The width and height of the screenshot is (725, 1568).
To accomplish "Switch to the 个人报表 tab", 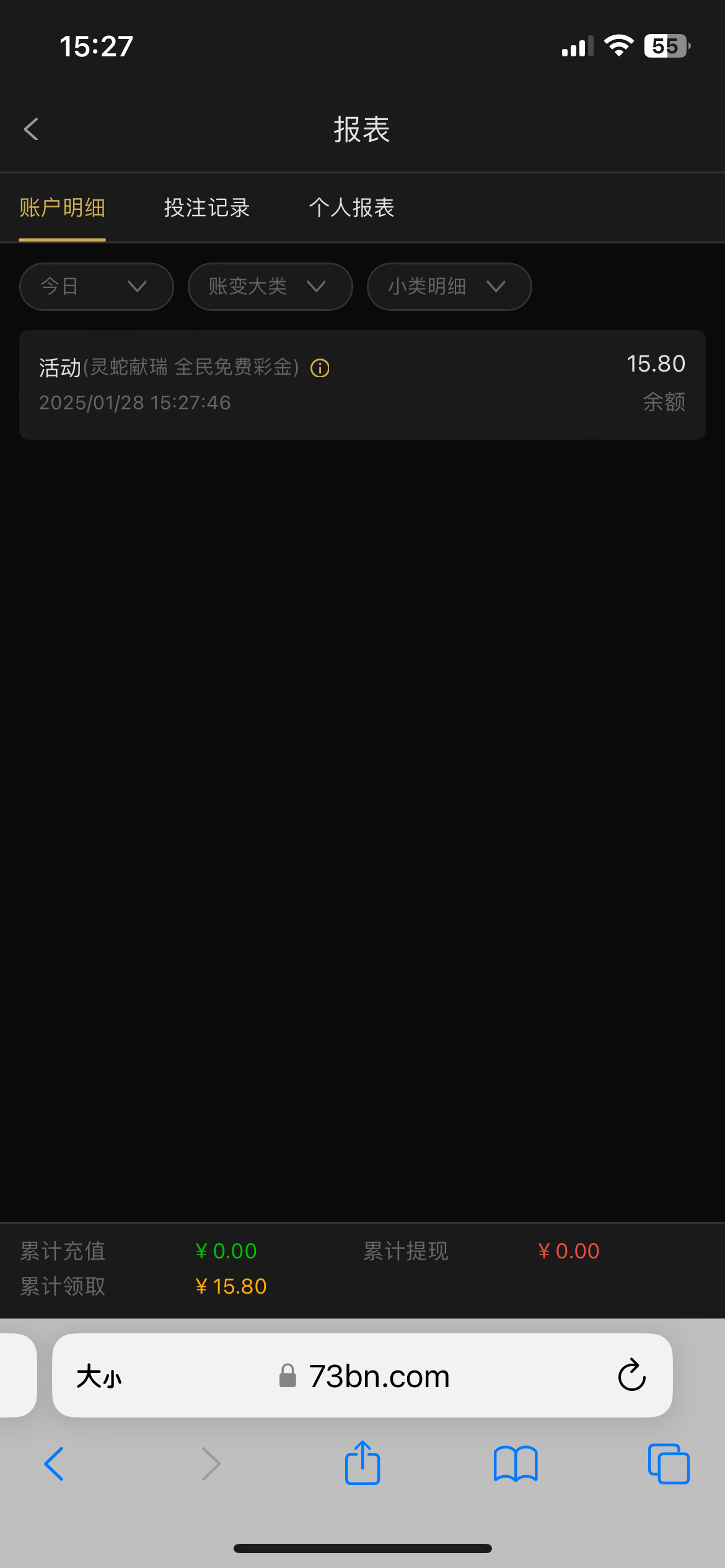I will coord(351,207).
